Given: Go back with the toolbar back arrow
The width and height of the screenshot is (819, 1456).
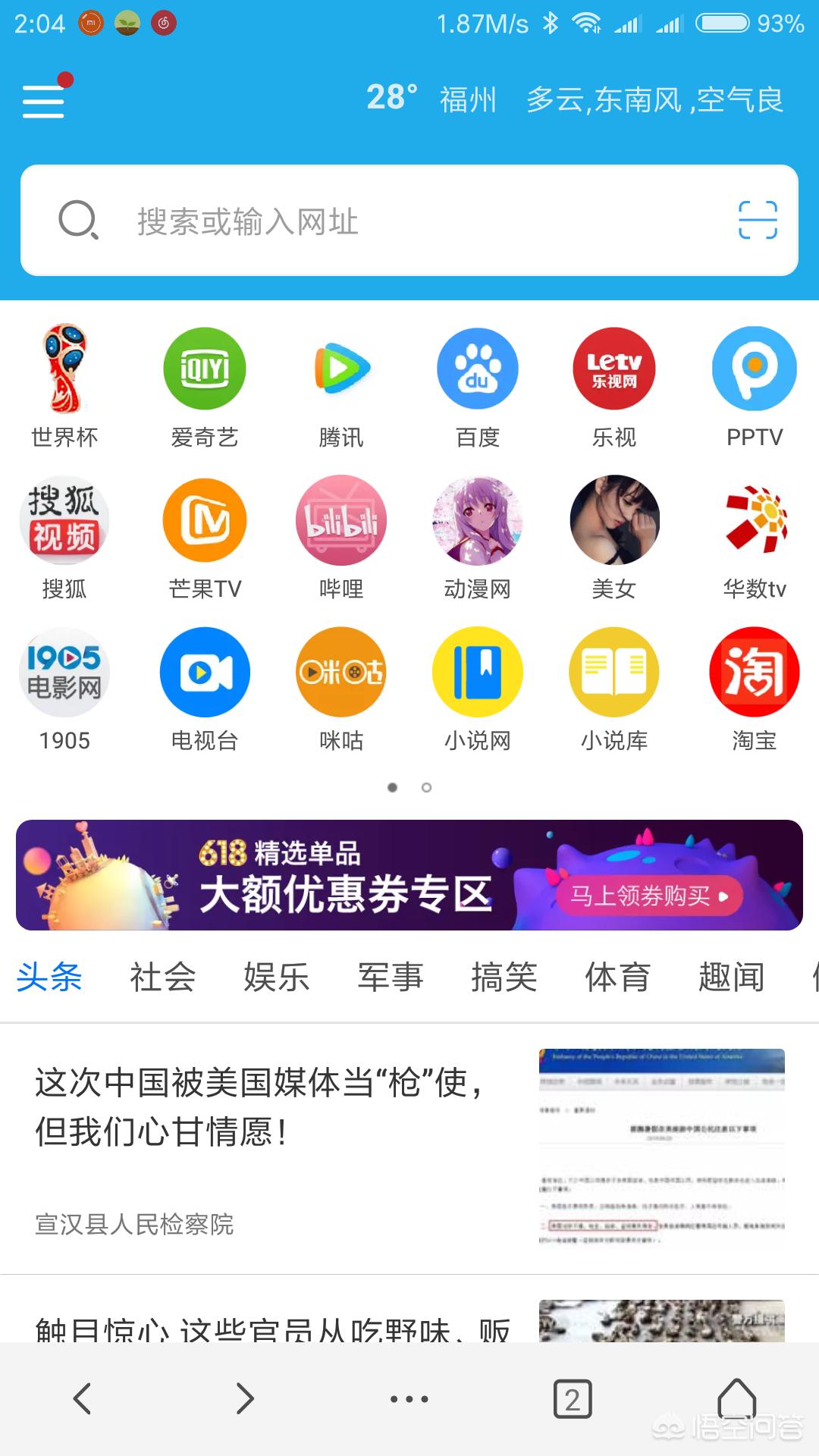Looking at the screenshot, I should pos(82,1398).
